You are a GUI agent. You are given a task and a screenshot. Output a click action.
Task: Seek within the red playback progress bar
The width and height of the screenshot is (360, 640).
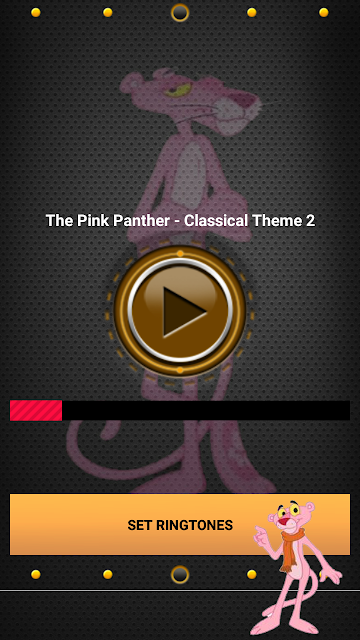tap(180, 411)
